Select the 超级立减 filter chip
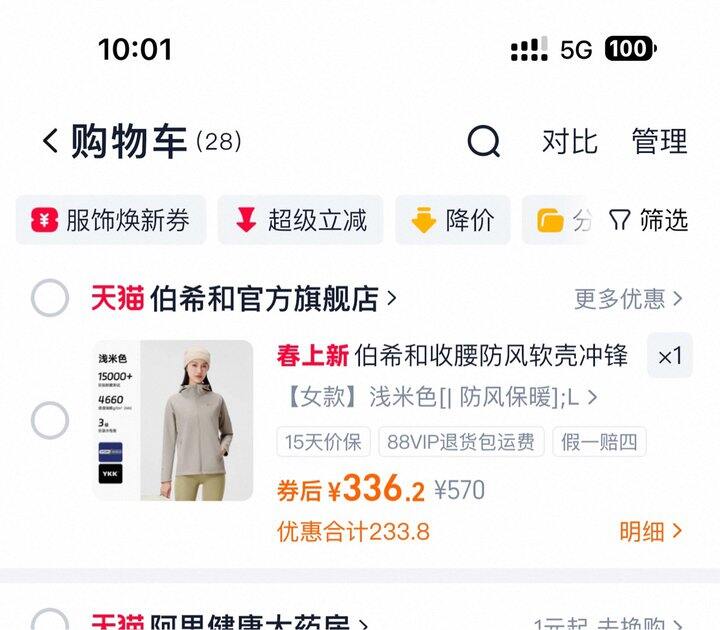720x630 pixels. point(300,219)
